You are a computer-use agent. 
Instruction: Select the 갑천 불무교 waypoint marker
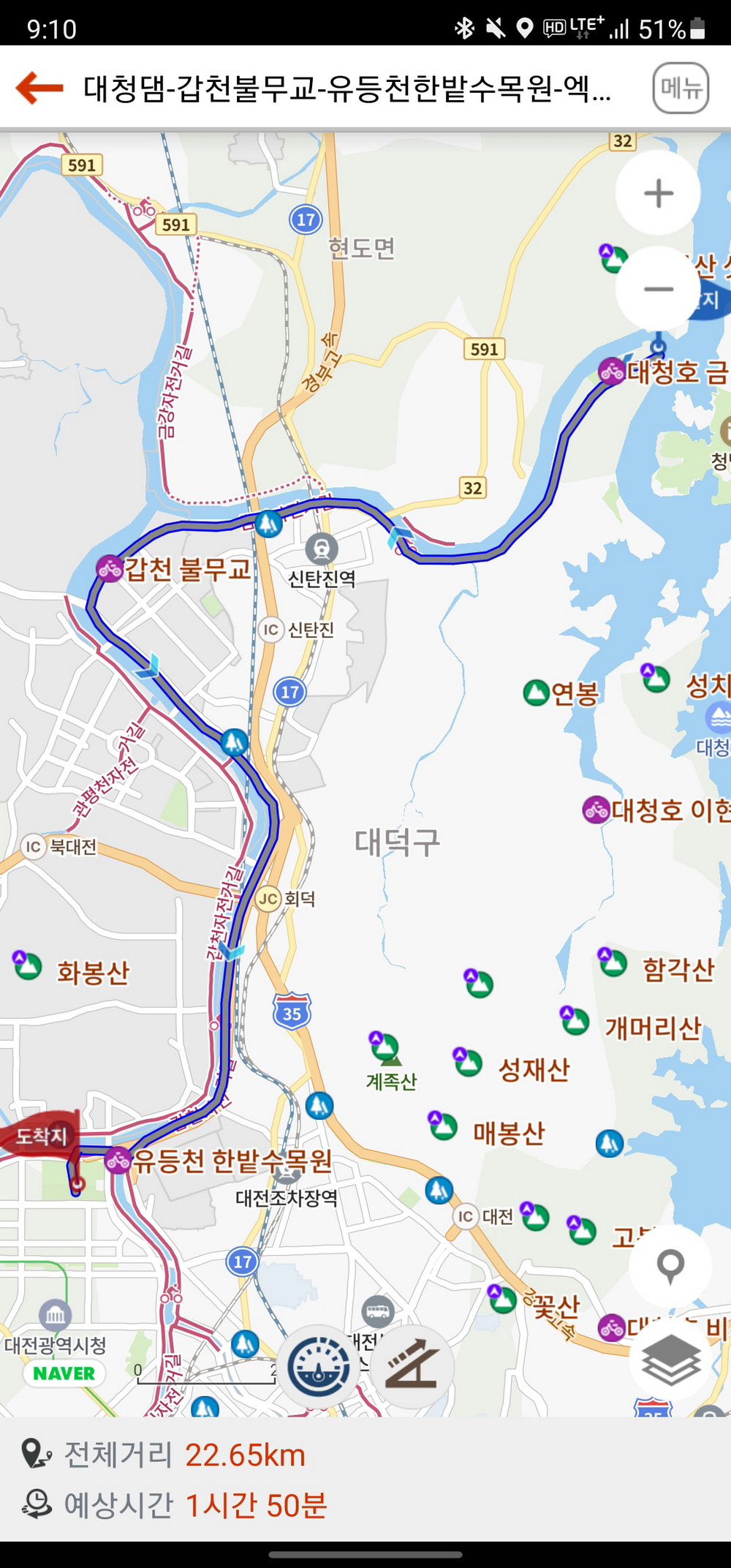[x=110, y=568]
